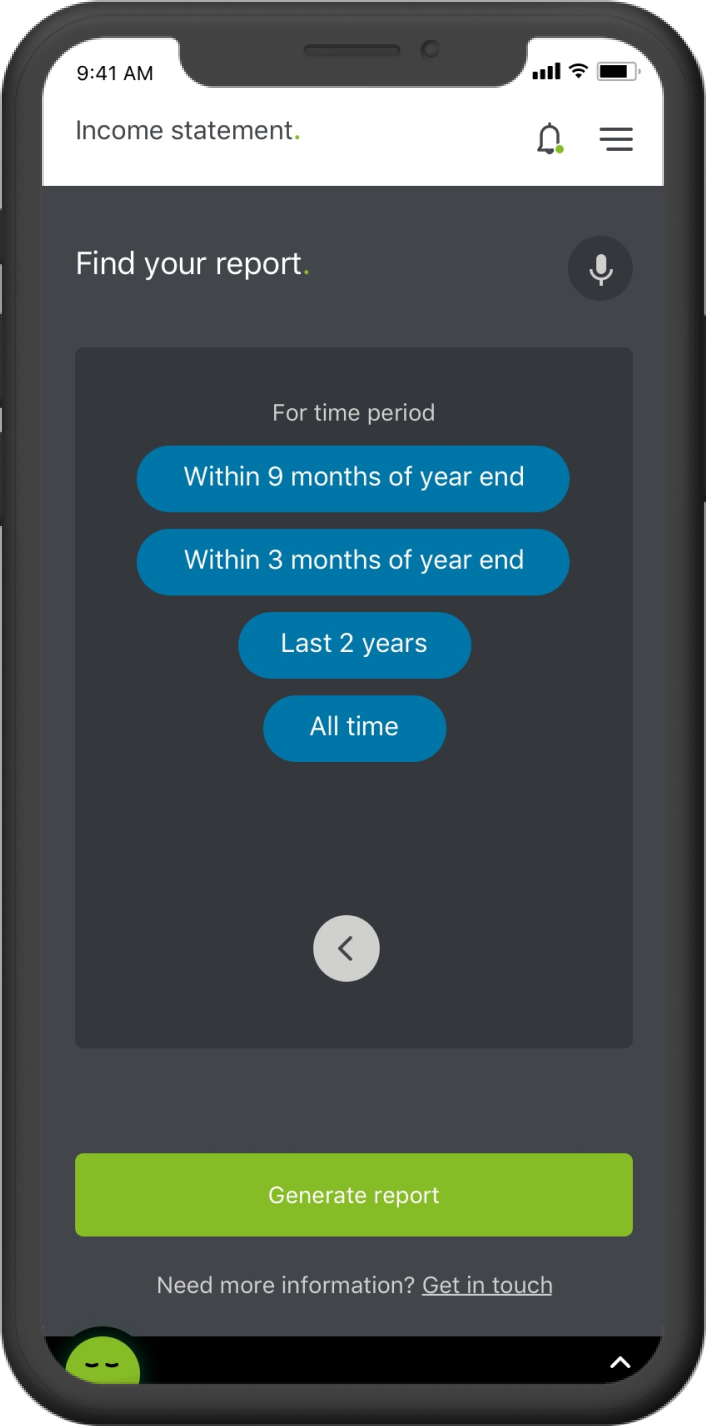Tap the microphone voice search button
This screenshot has width=706, height=1426.
click(x=600, y=268)
